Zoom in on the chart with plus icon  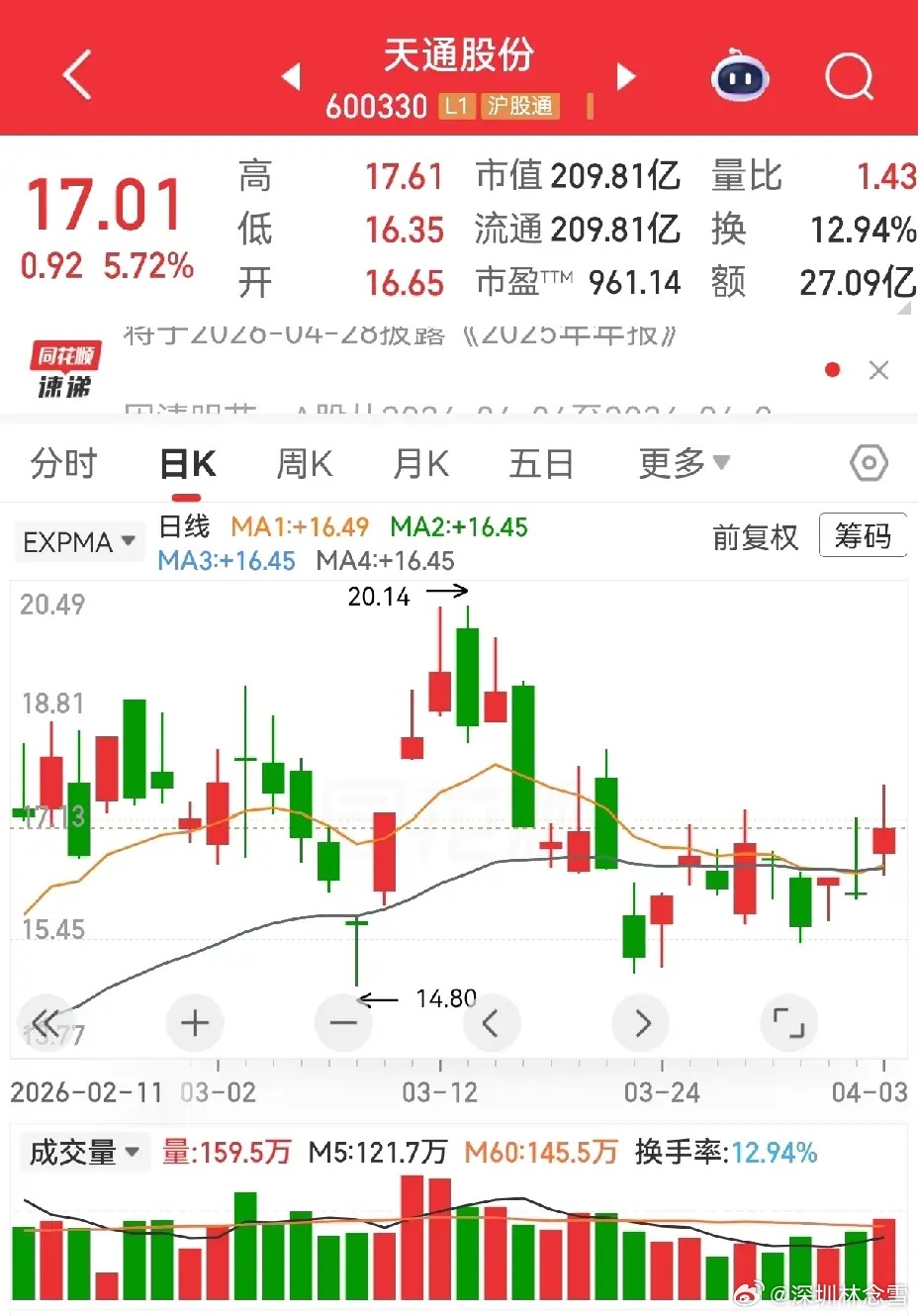point(194,1023)
